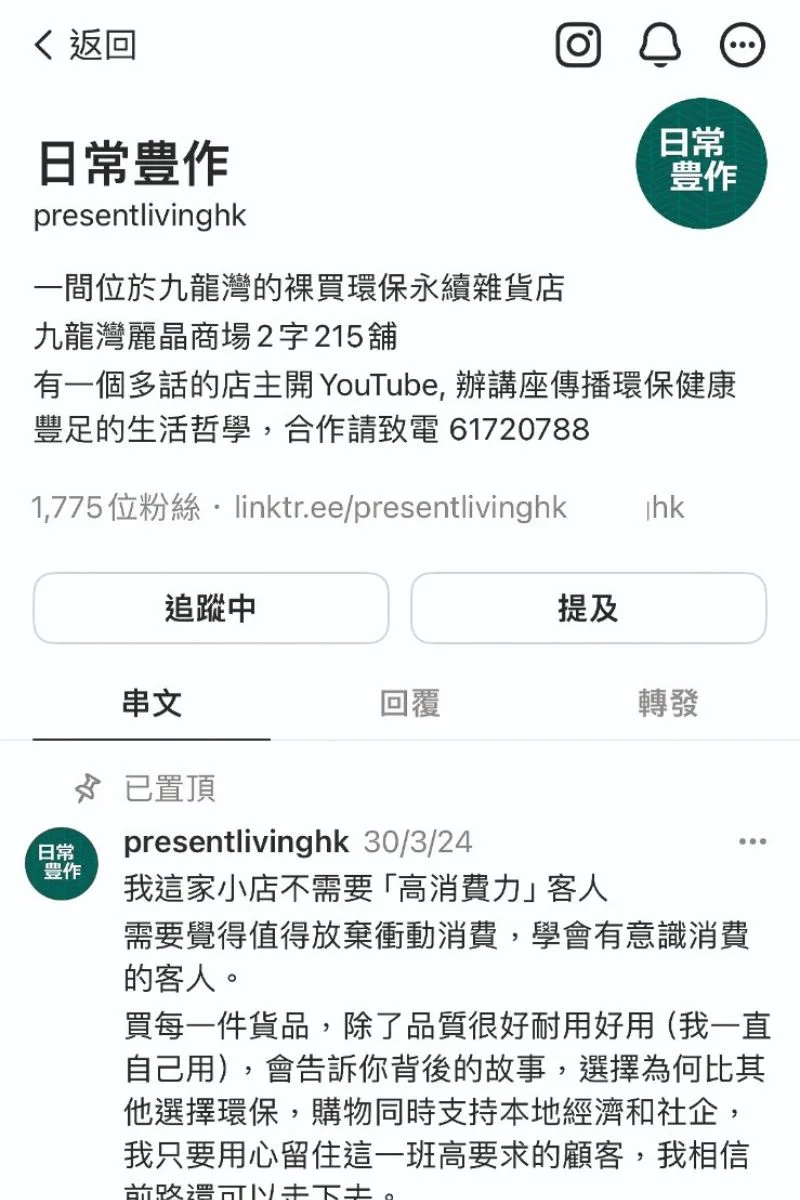
Task: Switch to the 轉發 tab
Action: (668, 704)
